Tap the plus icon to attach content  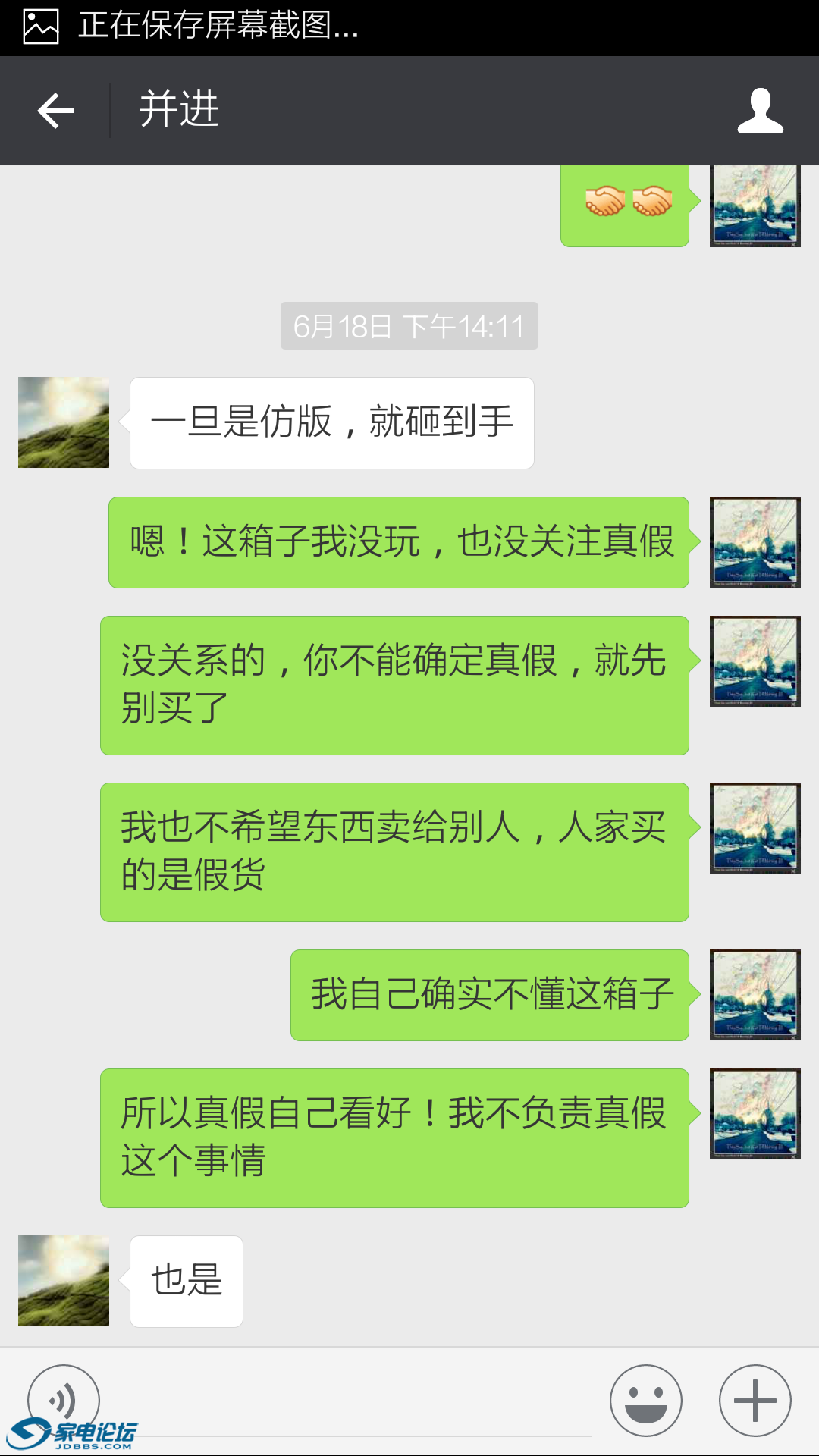(x=753, y=1399)
